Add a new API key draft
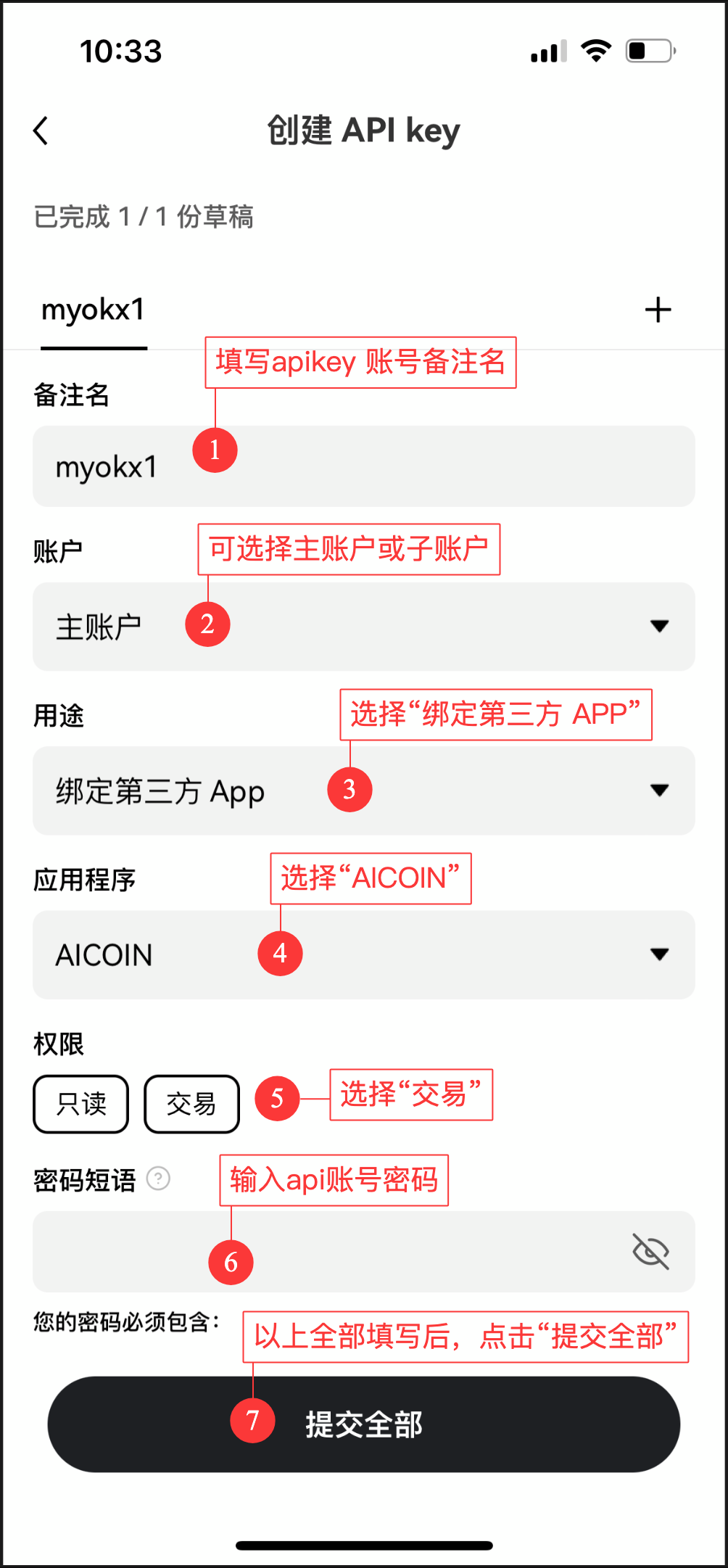 (x=658, y=310)
